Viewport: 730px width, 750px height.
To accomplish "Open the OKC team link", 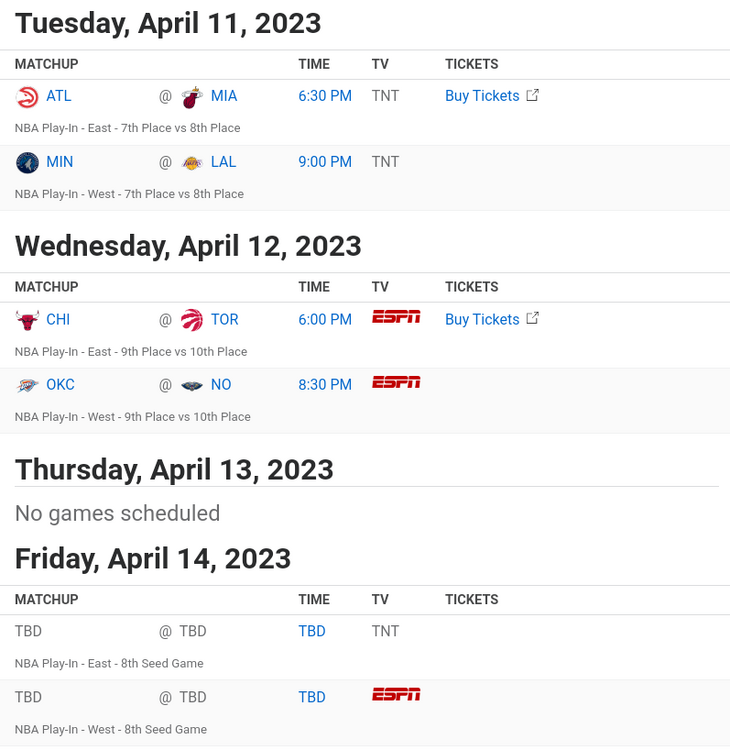I will point(60,384).
